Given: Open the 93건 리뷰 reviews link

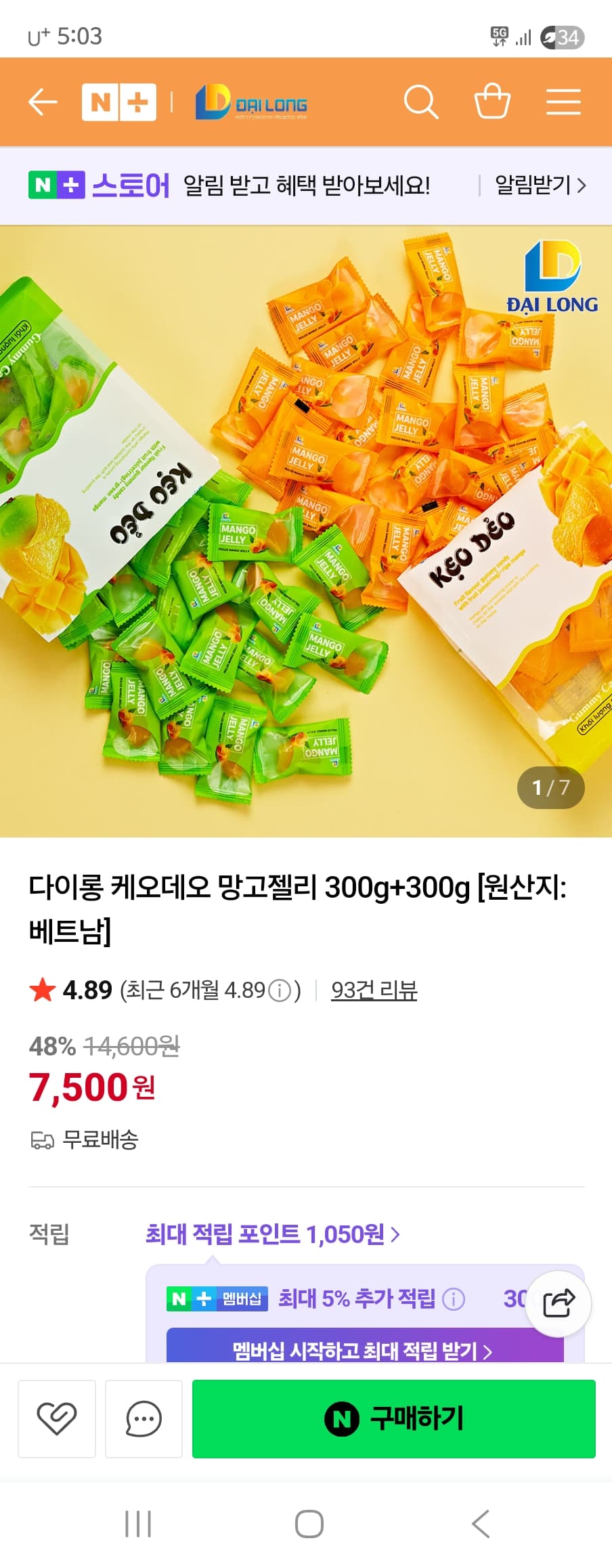Looking at the screenshot, I should pyautogui.click(x=374, y=990).
